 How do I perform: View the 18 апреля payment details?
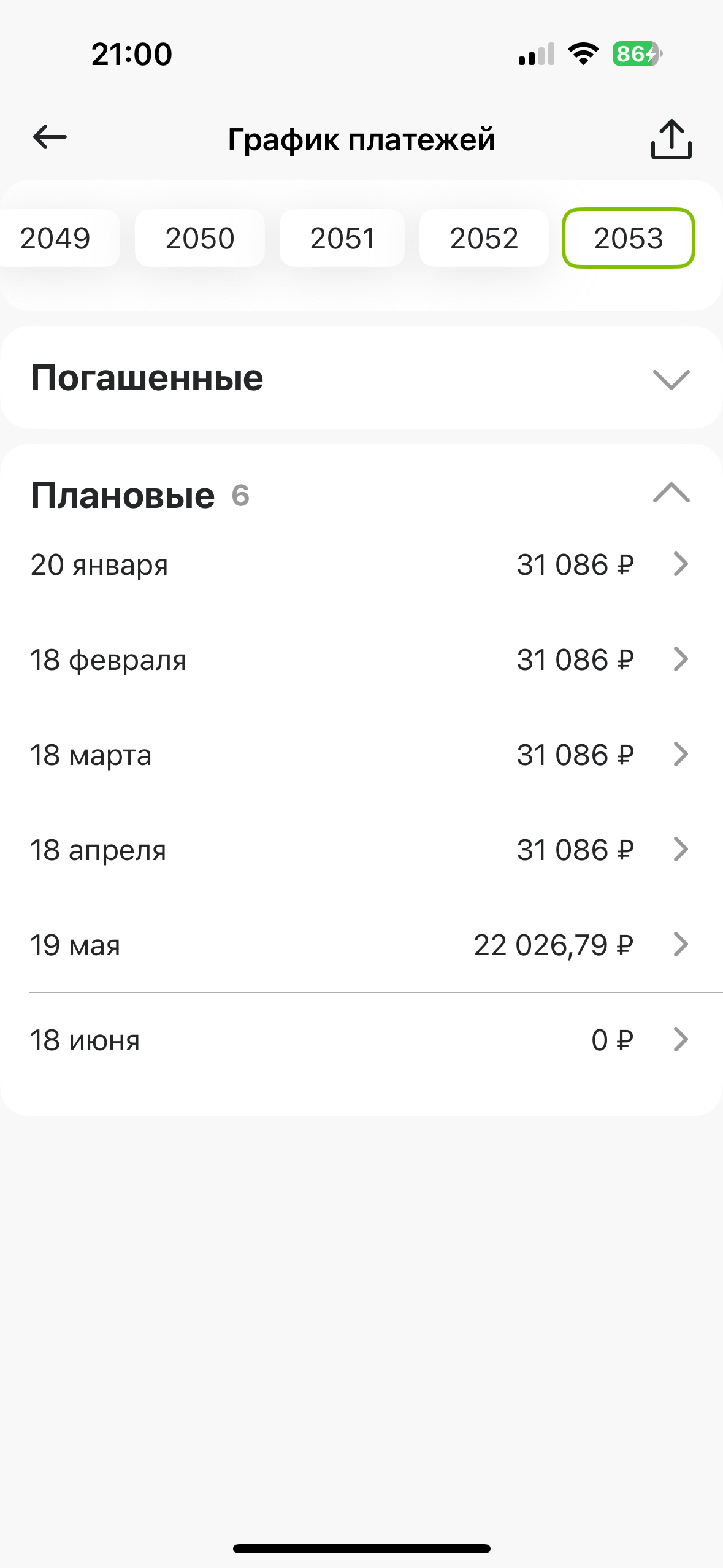coord(361,850)
